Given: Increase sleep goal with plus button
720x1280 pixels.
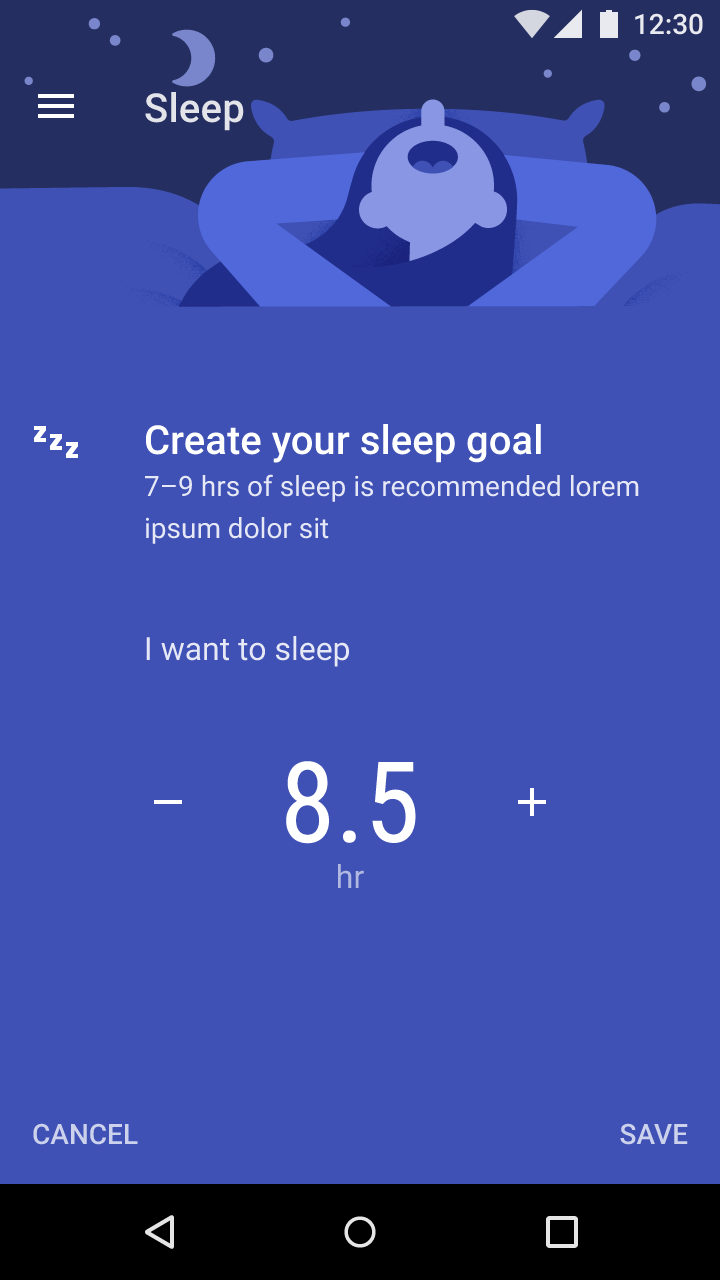Looking at the screenshot, I should (532, 802).
